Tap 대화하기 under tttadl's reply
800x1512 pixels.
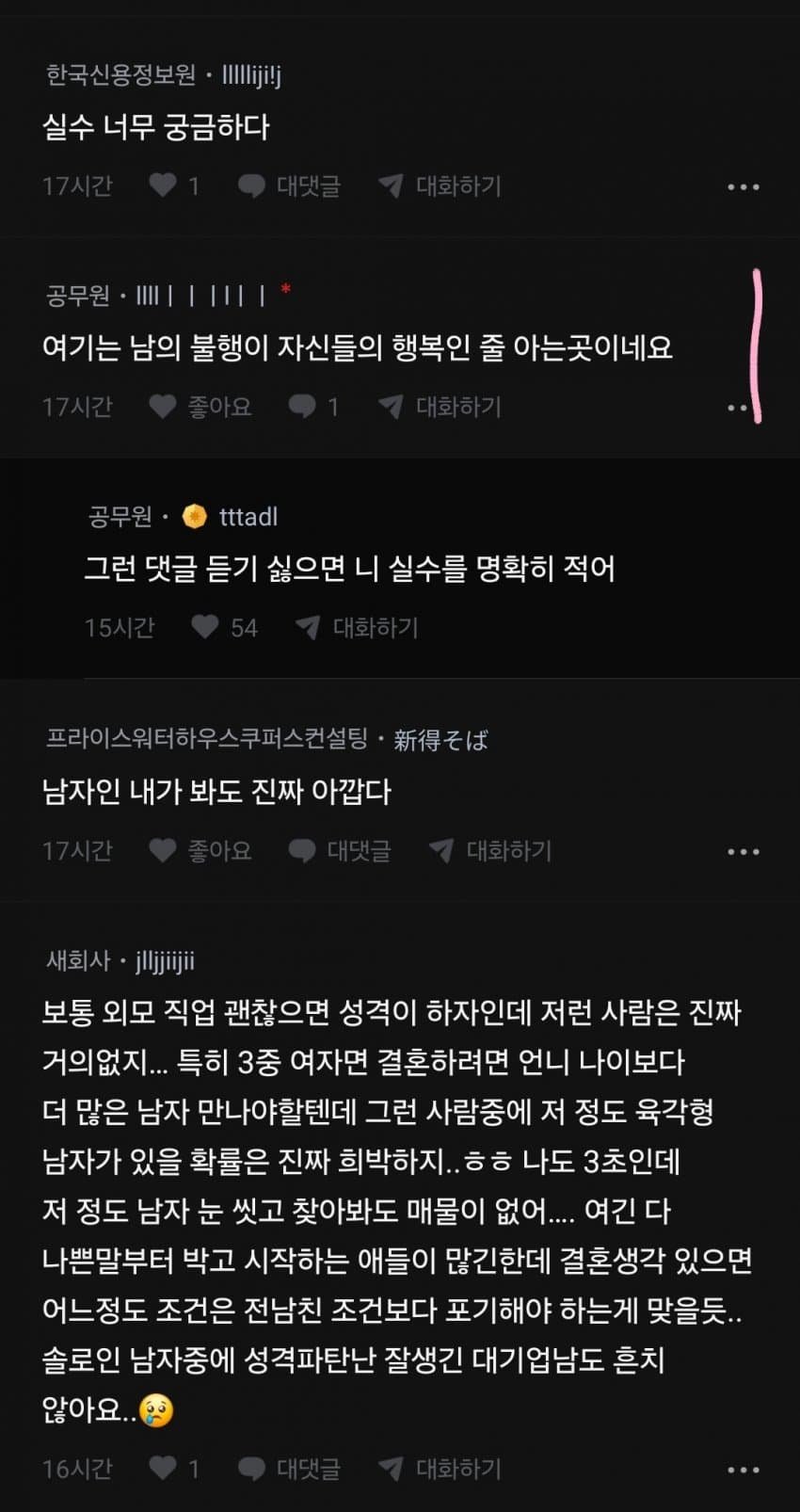pyautogui.click(x=357, y=627)
